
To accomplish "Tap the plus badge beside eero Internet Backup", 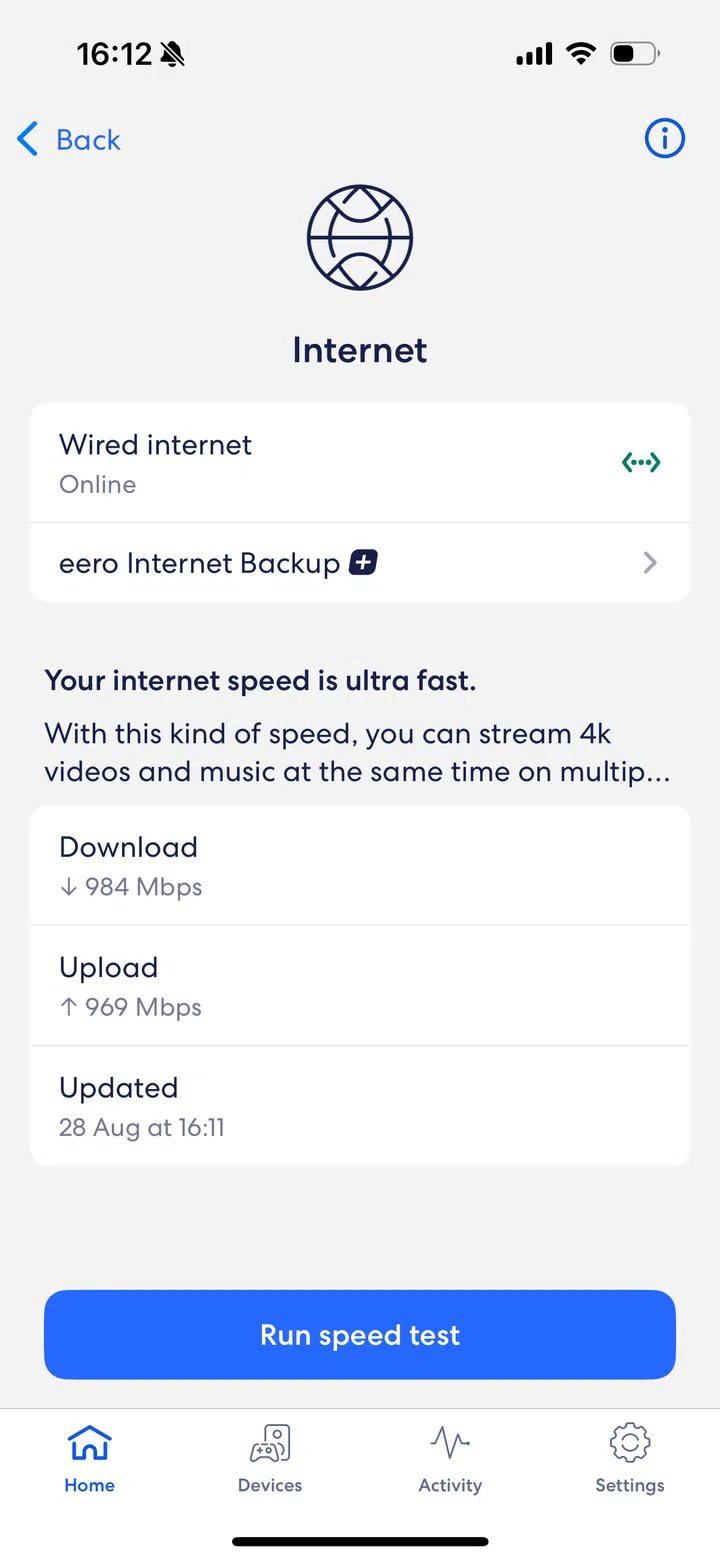I will pos(361,562).
